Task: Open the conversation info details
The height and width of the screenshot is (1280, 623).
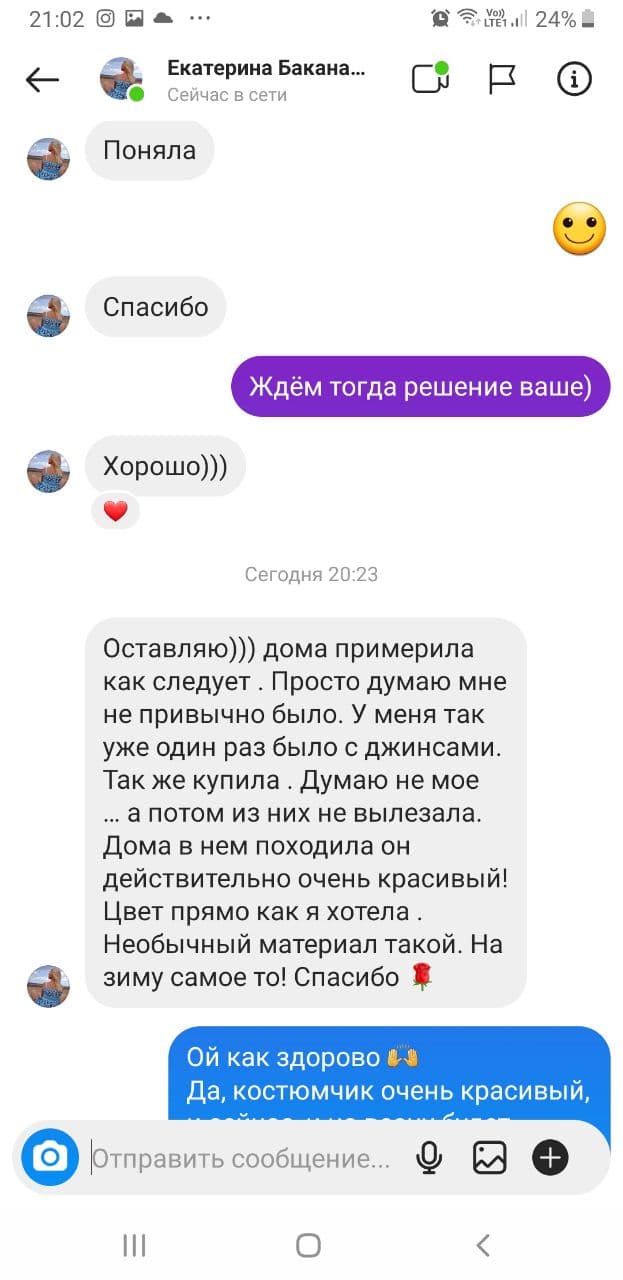Action: 574,79
